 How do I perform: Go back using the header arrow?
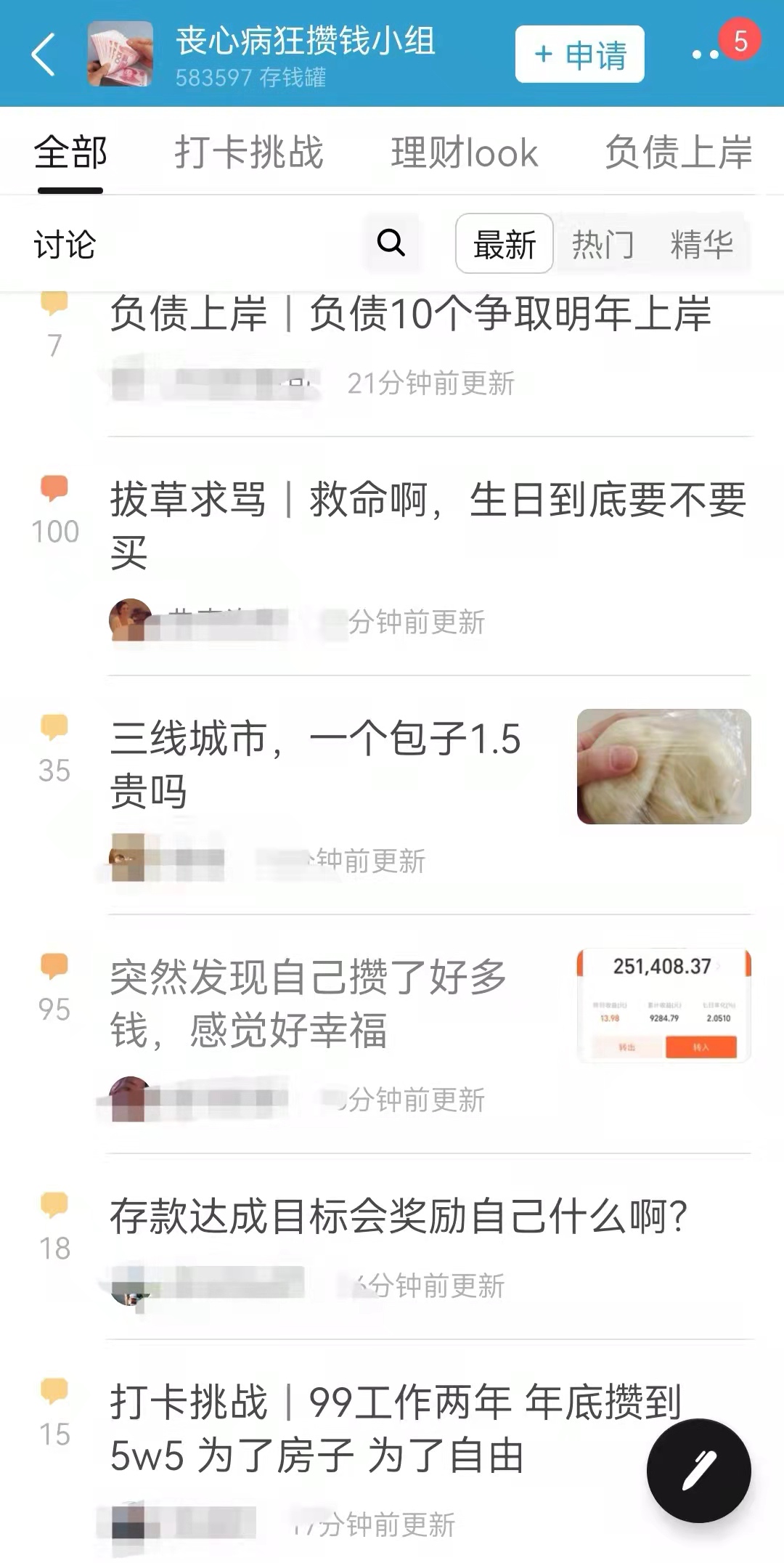click(44, 54)
